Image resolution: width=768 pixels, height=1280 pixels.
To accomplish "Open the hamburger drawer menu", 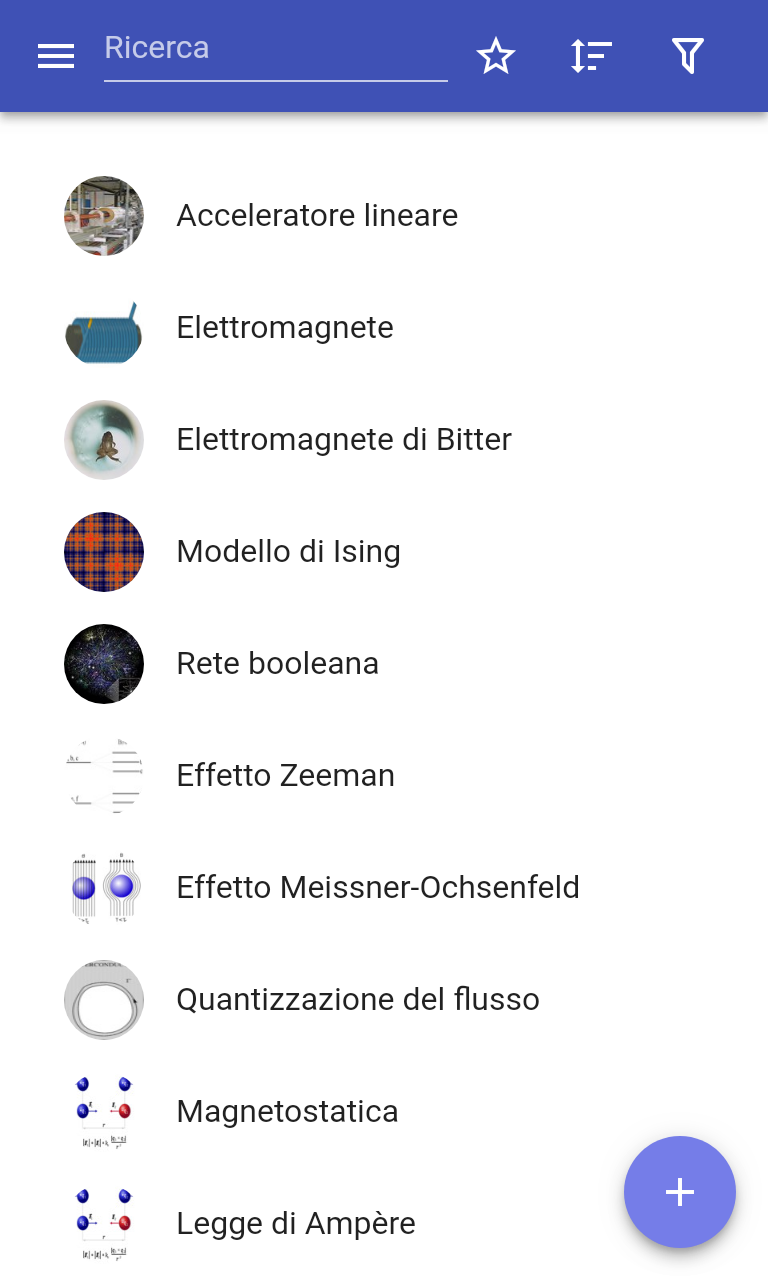I will point(56,56).
